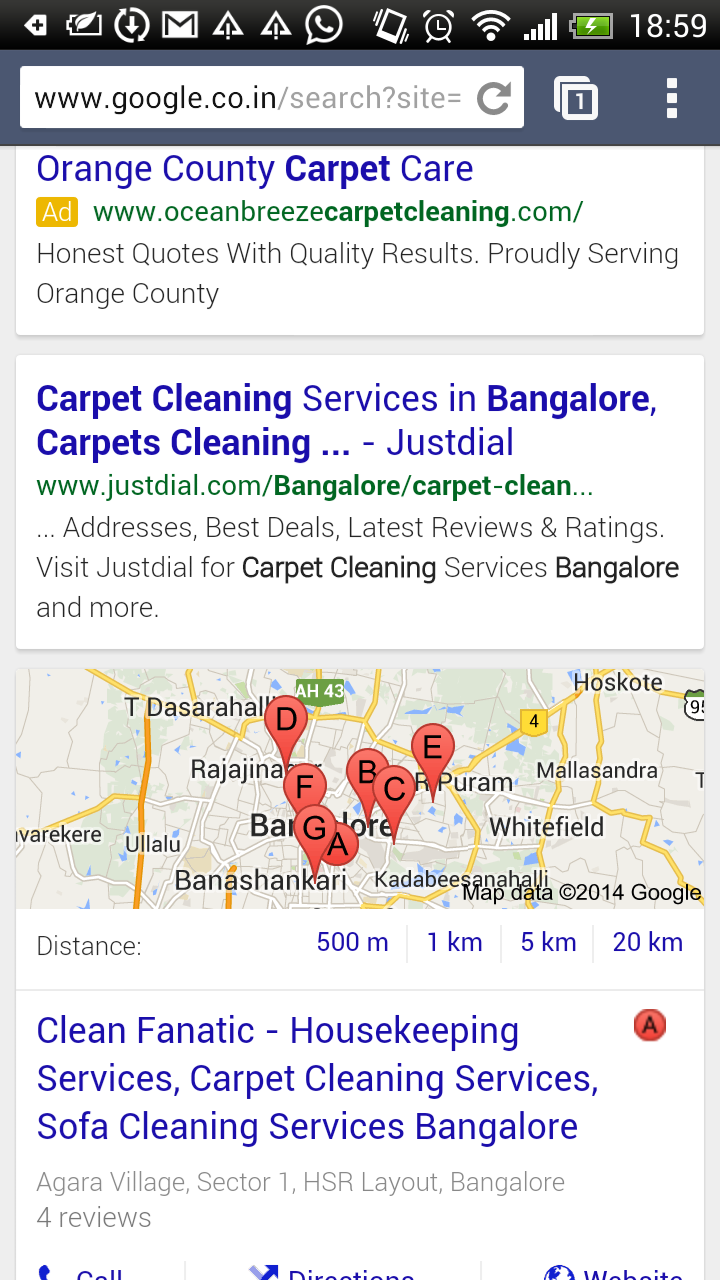Viewport: 720px width, 1280px height.
Task: Open the browser overflow menu
Action: [671, 98]
